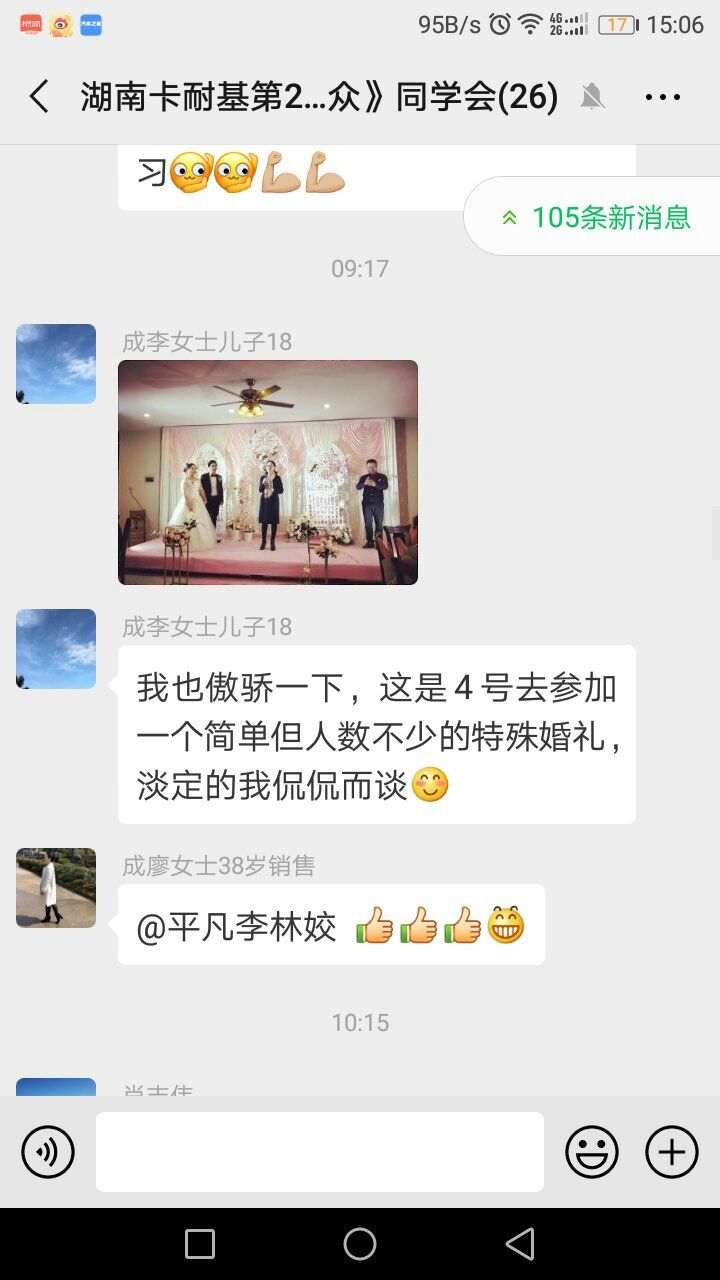The width and height of the screenshot is (720, 1280).
Task: Switch to voice message input
Action: coord(48,1152)
